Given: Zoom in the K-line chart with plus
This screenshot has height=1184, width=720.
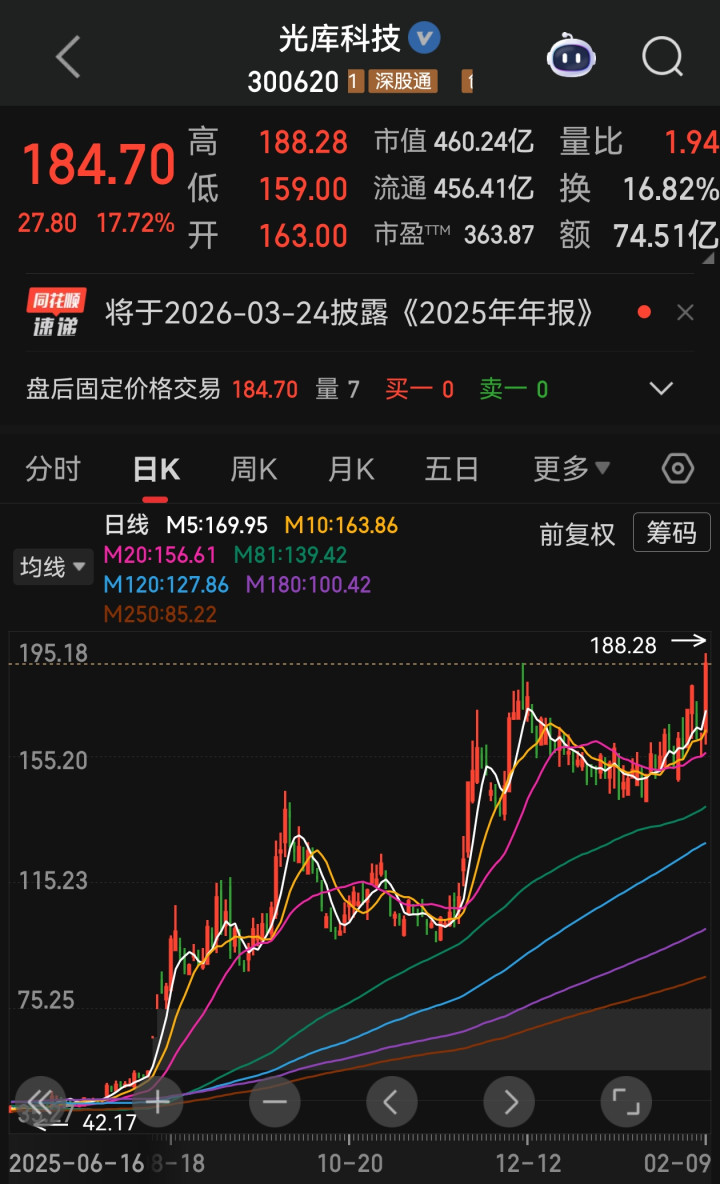Looking at the screenshot, I should (157, 1102).
